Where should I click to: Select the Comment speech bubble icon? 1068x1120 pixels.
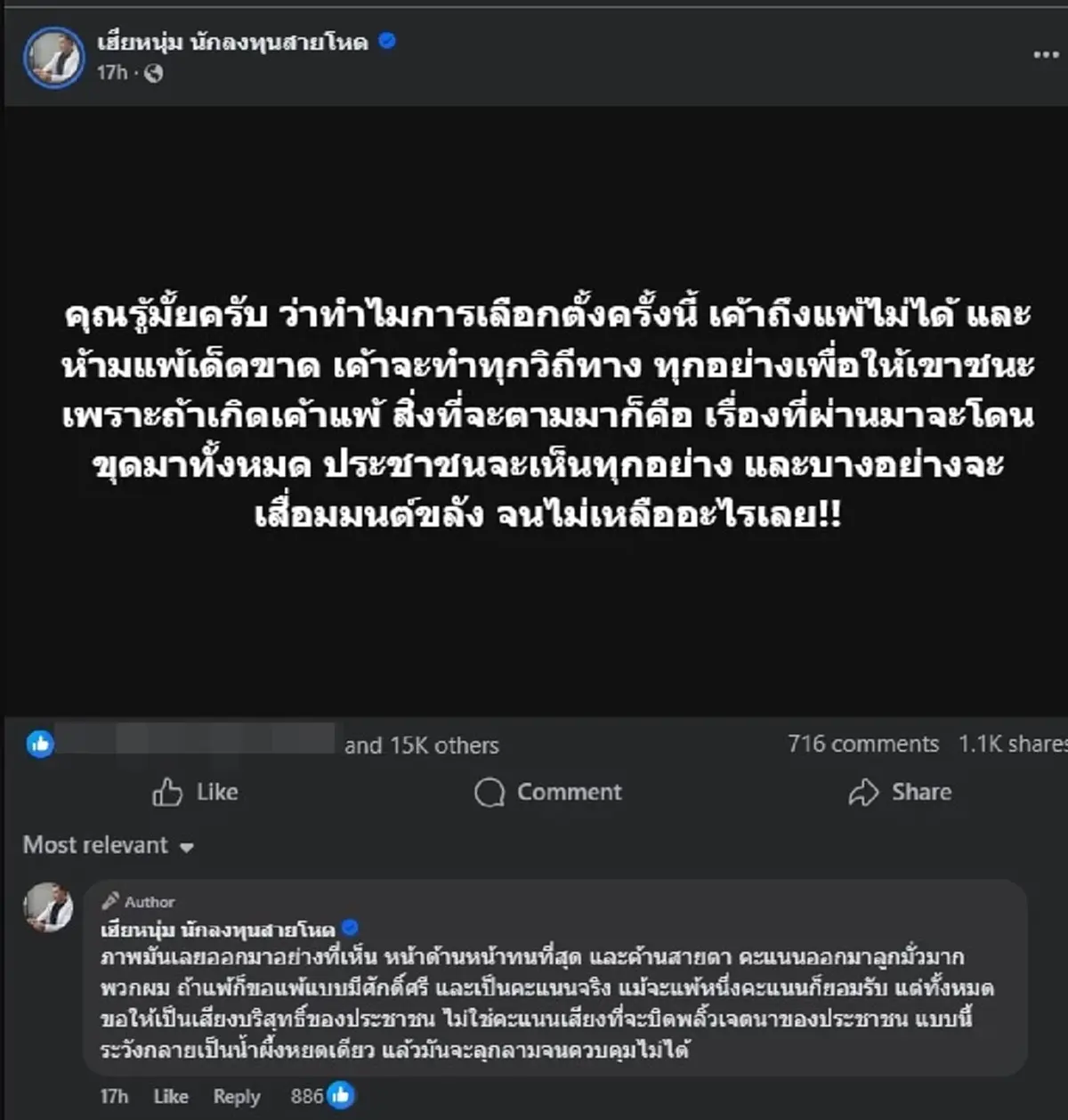click(490, 792)
